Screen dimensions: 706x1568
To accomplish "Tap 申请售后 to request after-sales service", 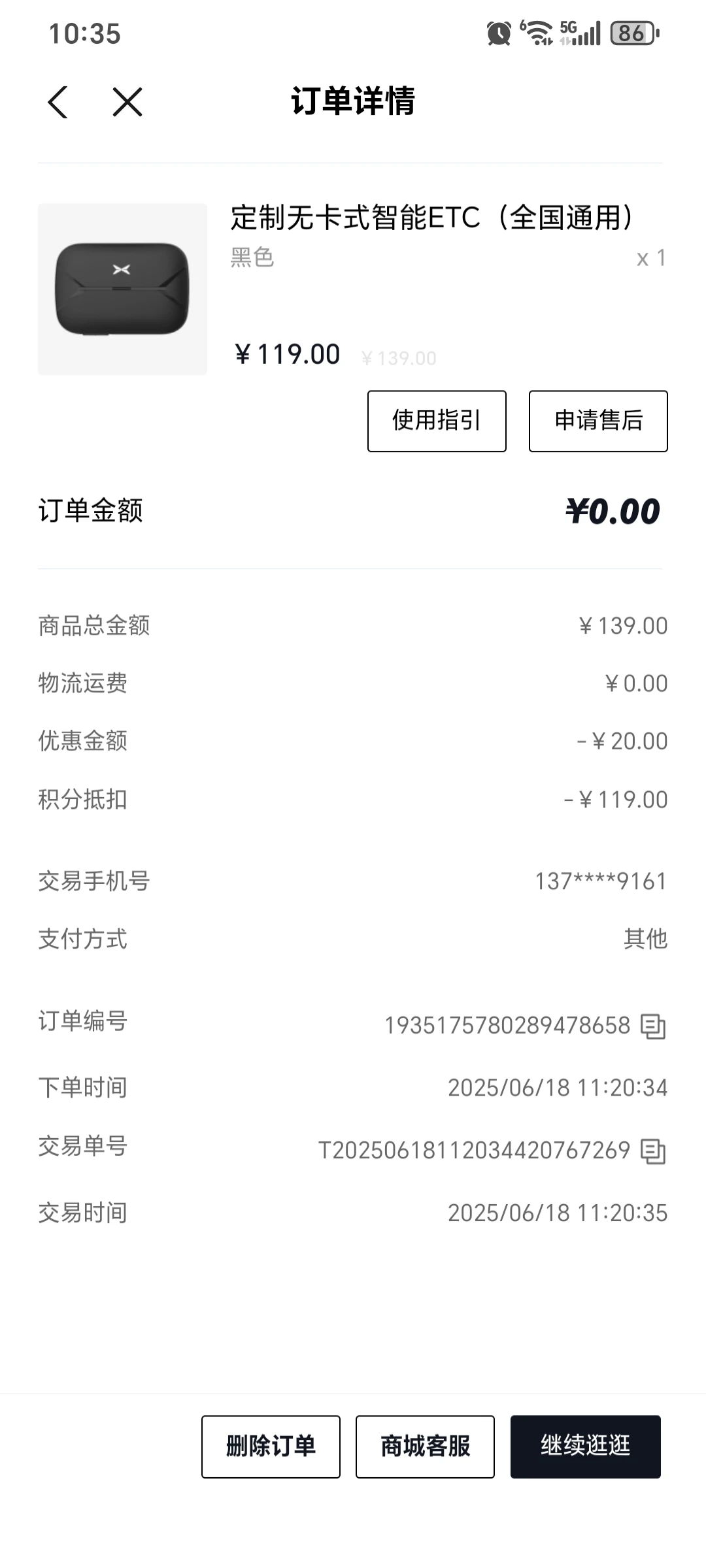I will [598, 421].
